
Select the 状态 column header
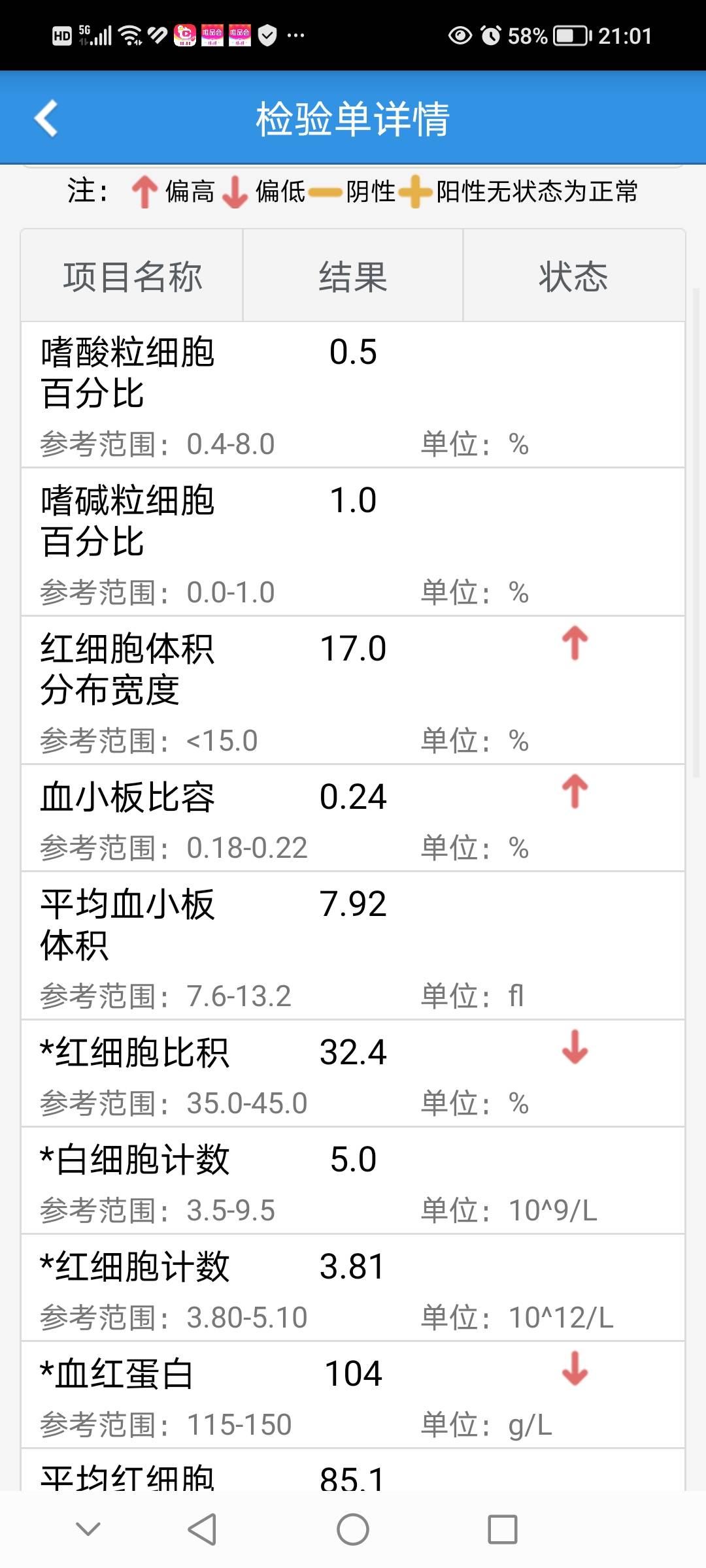573,277
